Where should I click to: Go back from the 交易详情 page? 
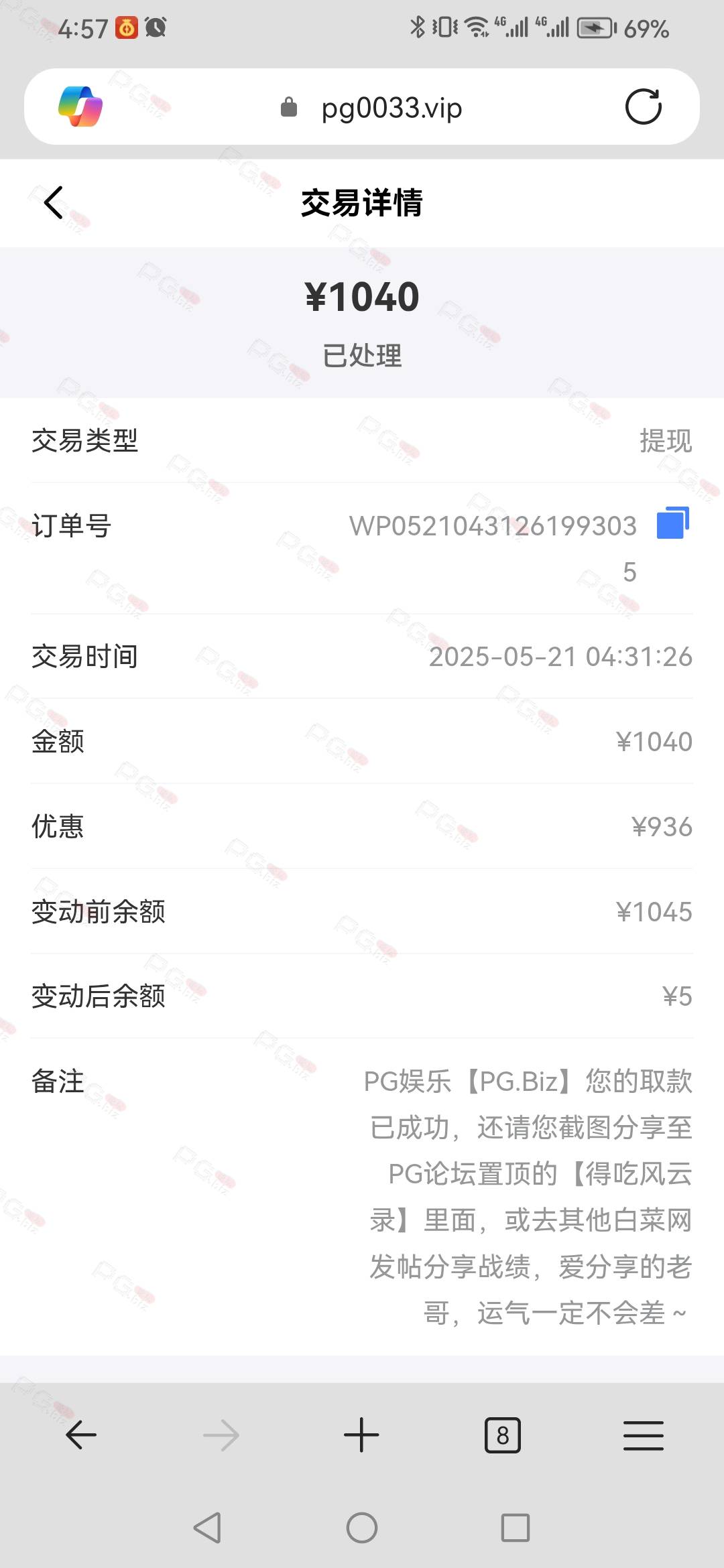(x=54, y=202)
